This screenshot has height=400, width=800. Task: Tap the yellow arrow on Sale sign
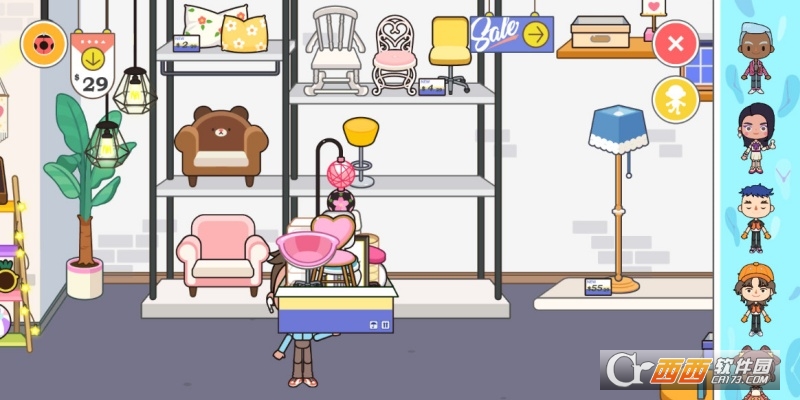coord(536,35)
